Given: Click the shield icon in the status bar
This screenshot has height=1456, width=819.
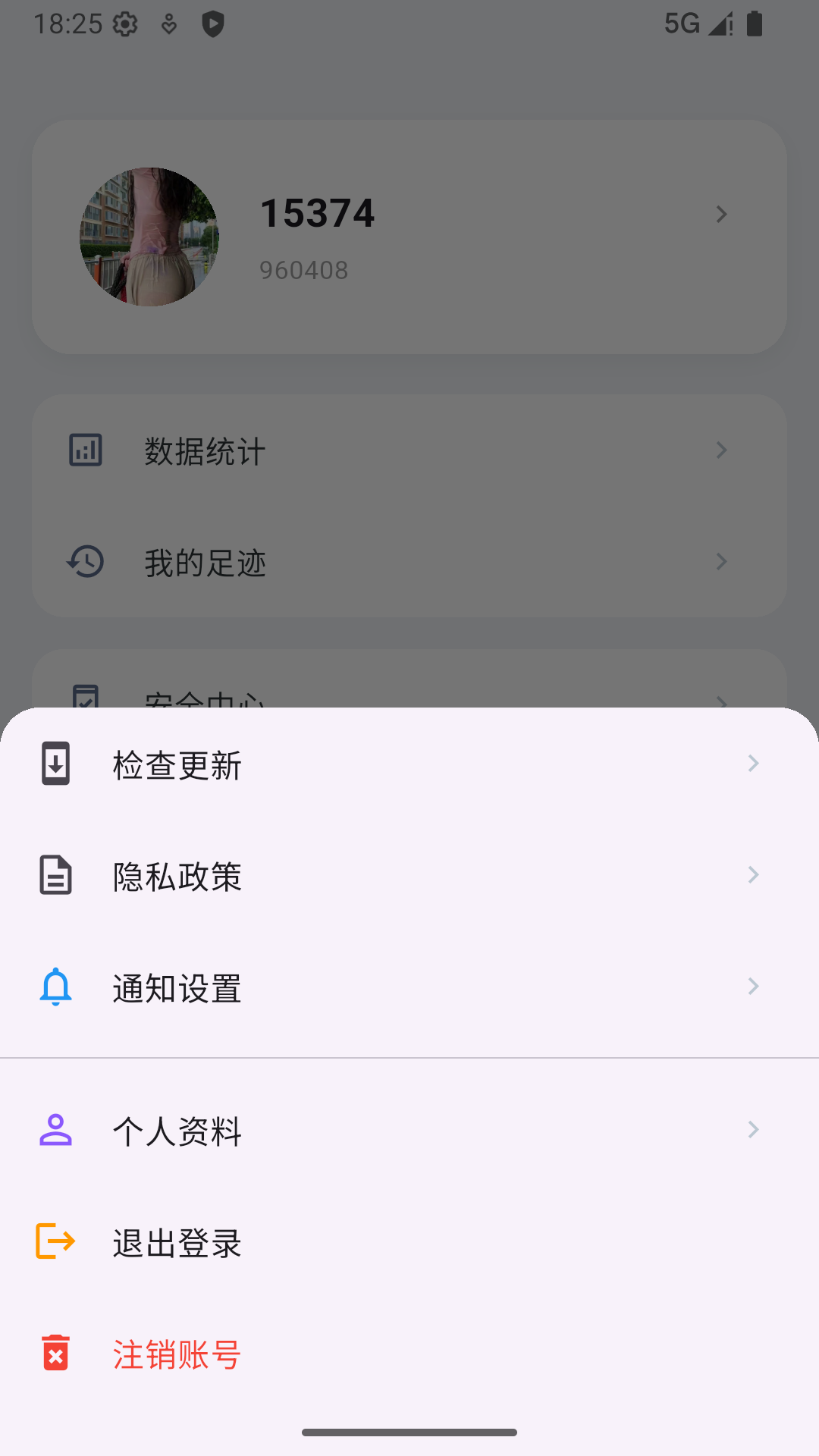Looking at the screenshot, I should point(214,24).
